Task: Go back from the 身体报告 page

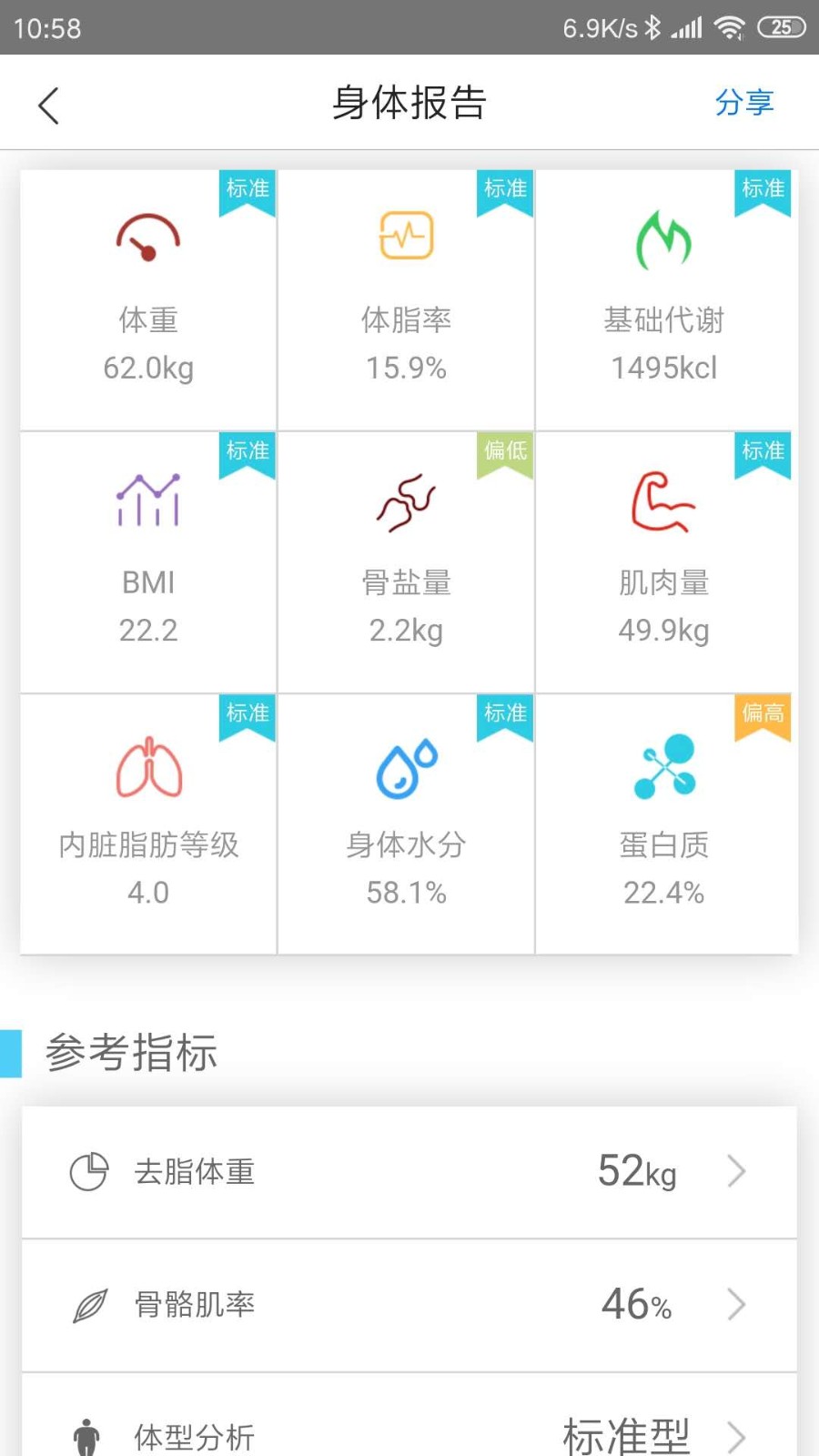Action: pos(49,105)
